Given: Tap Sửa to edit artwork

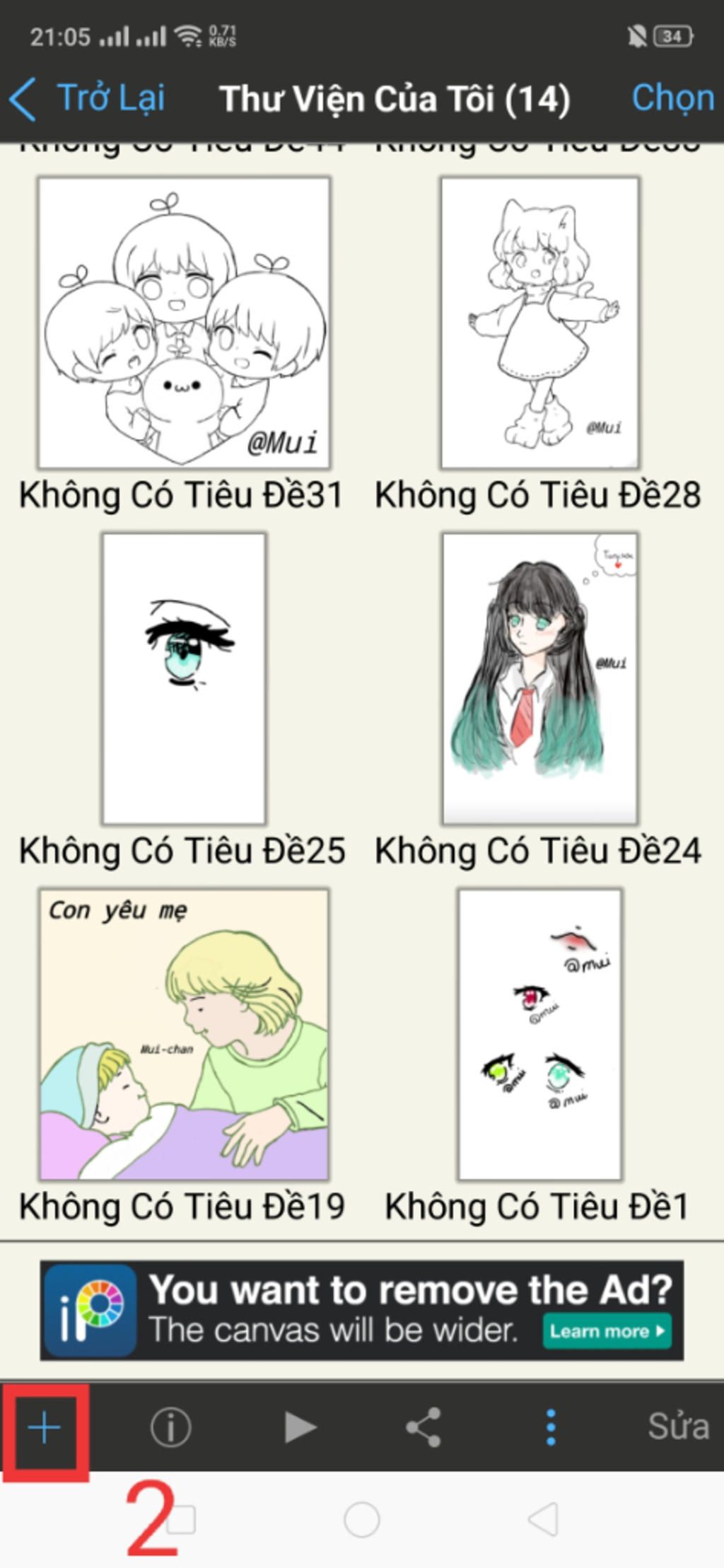Looking at the screenshot, I should click(677, 1427).
